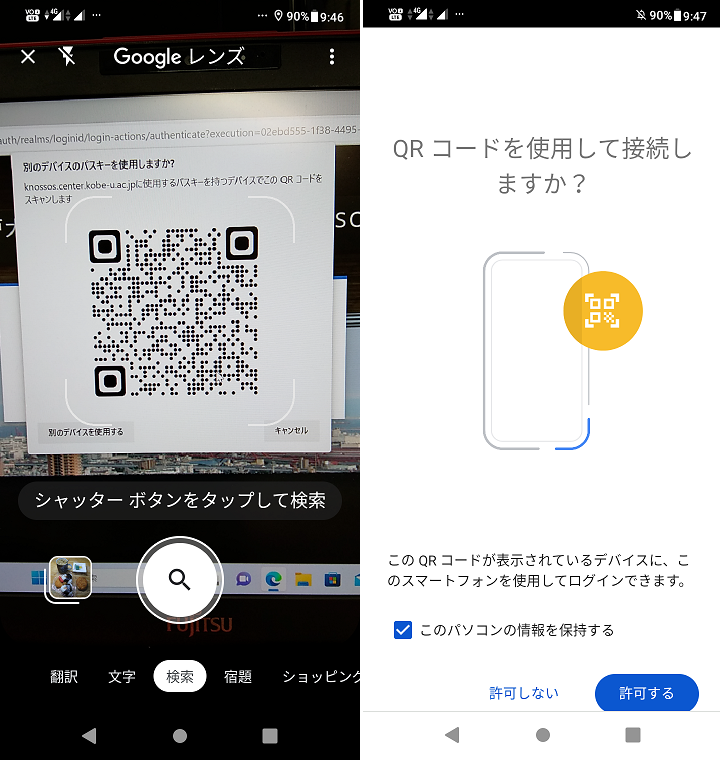This screenshot has height=760, width=720.
Task: Open the Google Lens overflow menu
Action: tap(332, 57)
